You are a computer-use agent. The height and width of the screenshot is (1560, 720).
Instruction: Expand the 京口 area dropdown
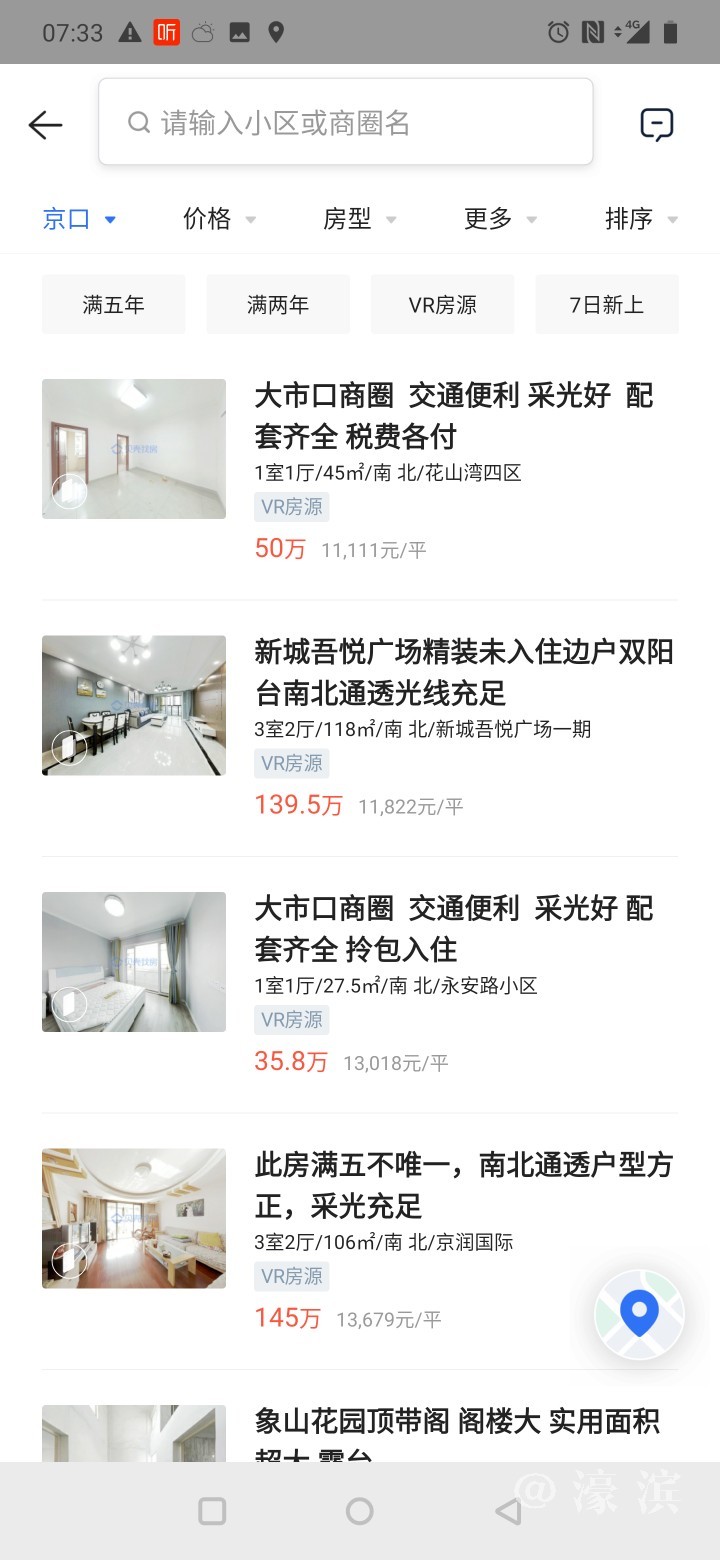pos(79,219)
